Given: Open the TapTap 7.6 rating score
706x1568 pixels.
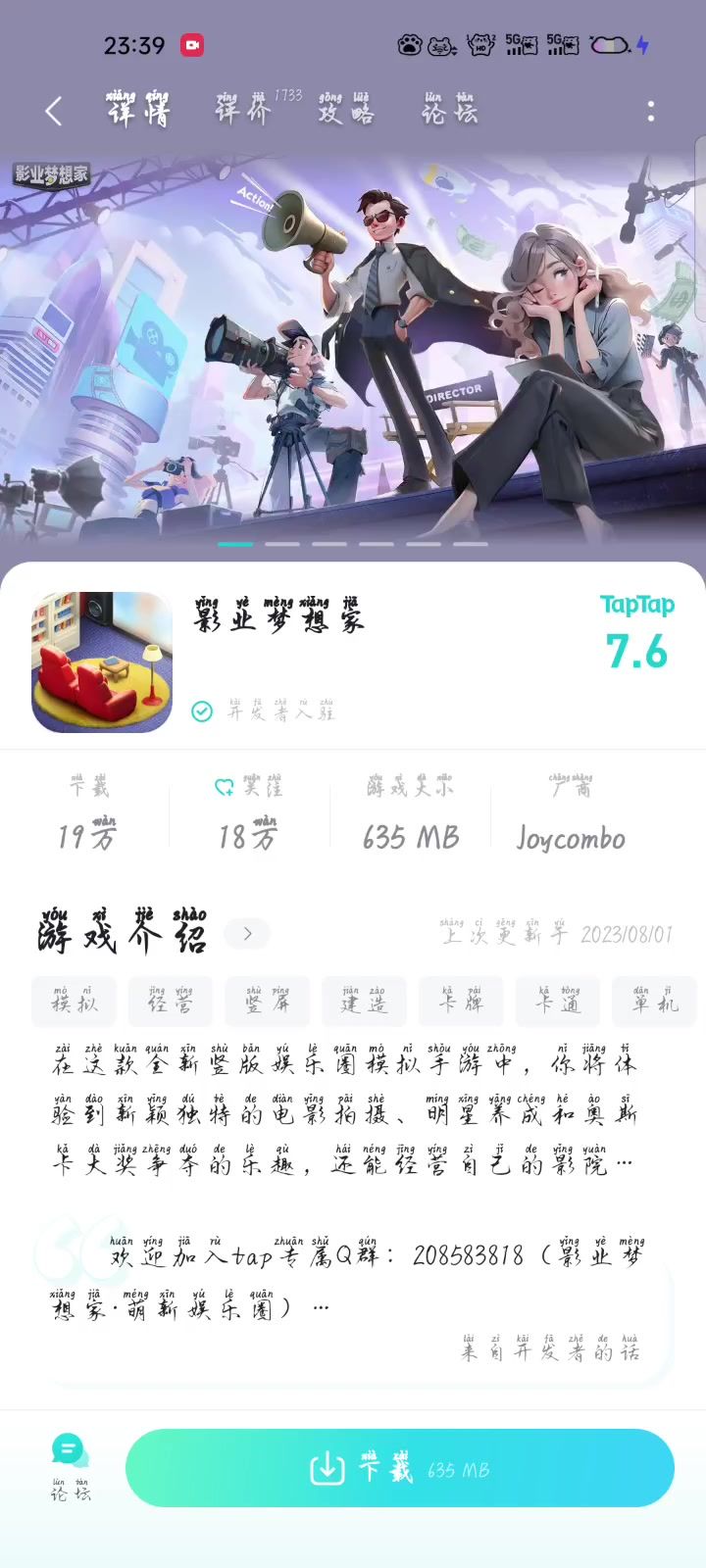Looking at the screenshot, I should (636, 635).
